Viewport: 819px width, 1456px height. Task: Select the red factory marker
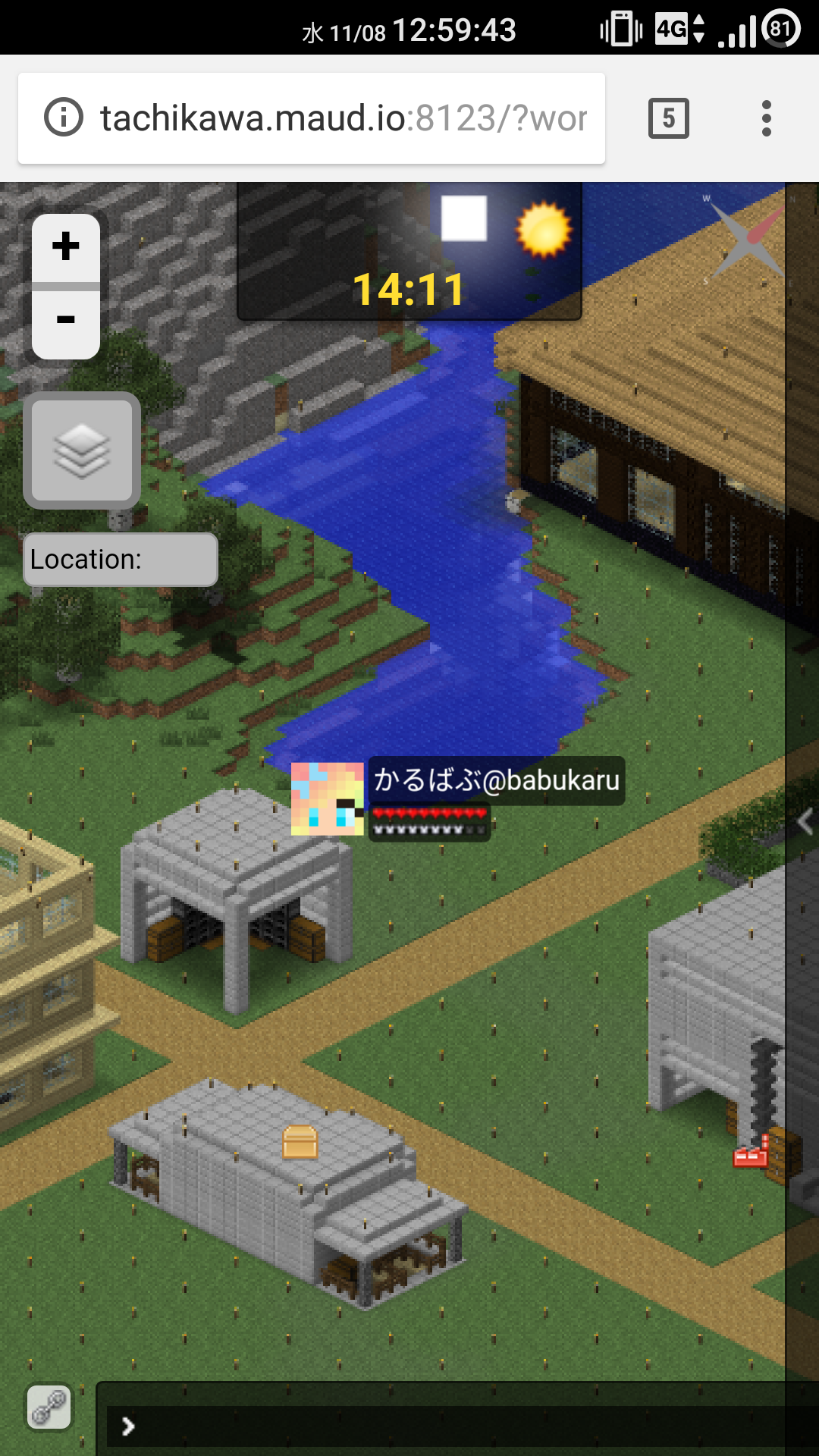pos(751,1151)
